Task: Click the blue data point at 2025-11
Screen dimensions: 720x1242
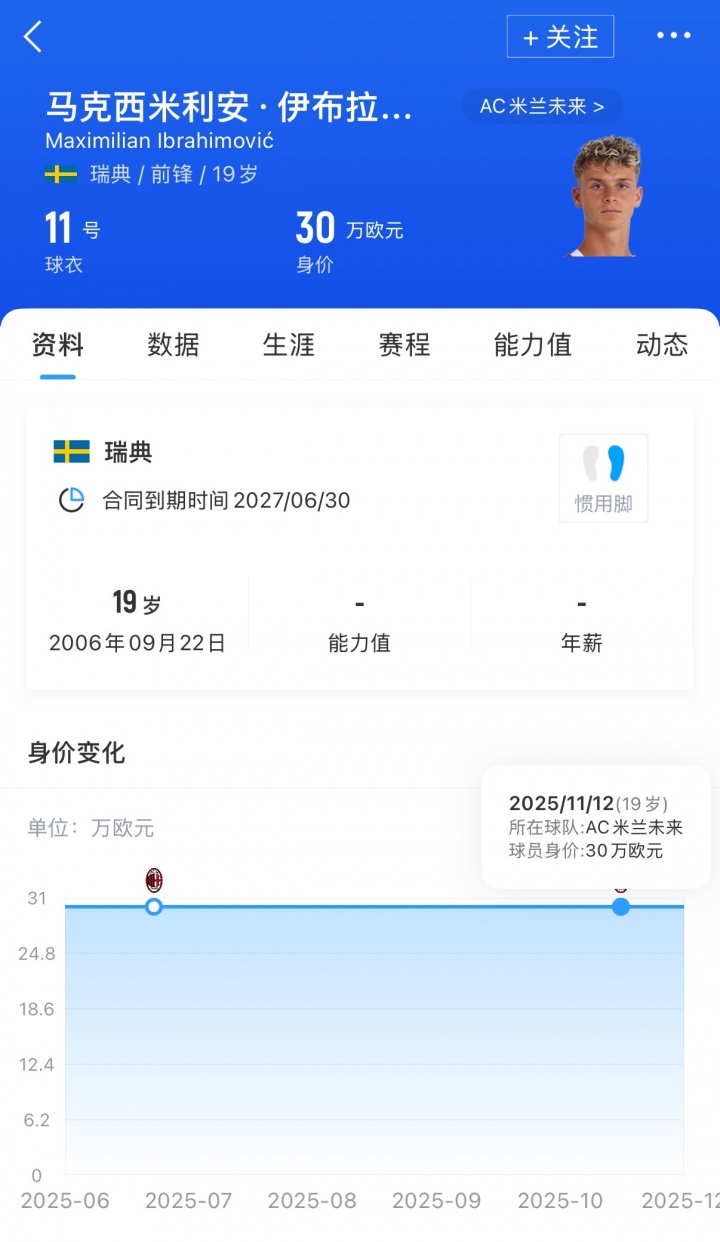Action: coord(620,907)
